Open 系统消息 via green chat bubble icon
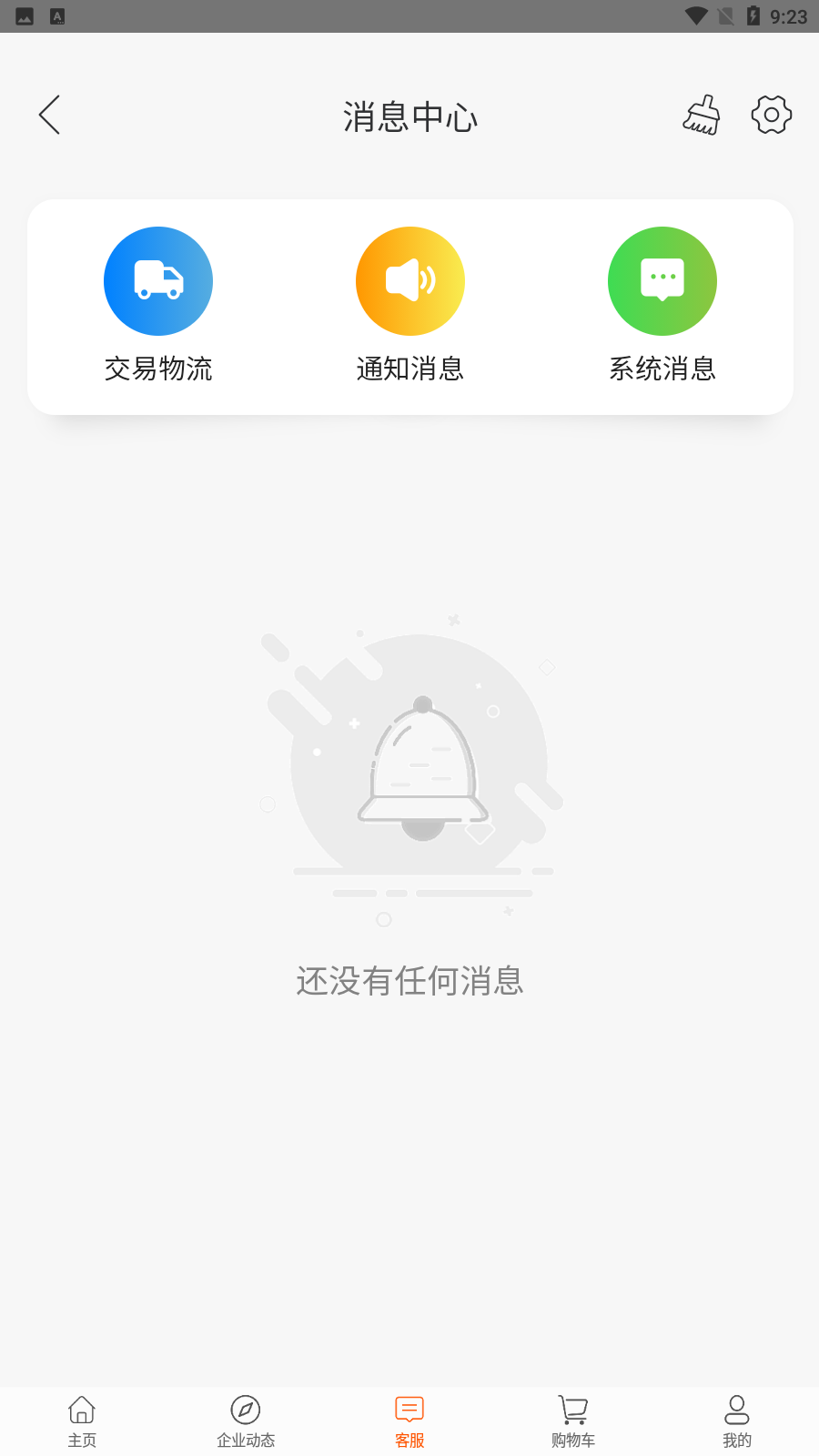 [x=662, y=281]
